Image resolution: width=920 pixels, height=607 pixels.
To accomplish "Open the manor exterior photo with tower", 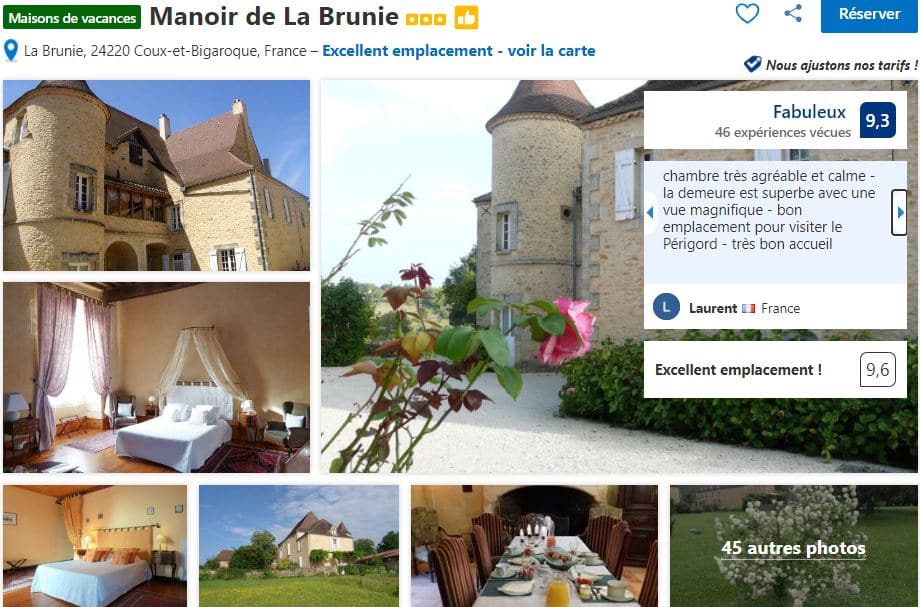I will pos(157,176).
